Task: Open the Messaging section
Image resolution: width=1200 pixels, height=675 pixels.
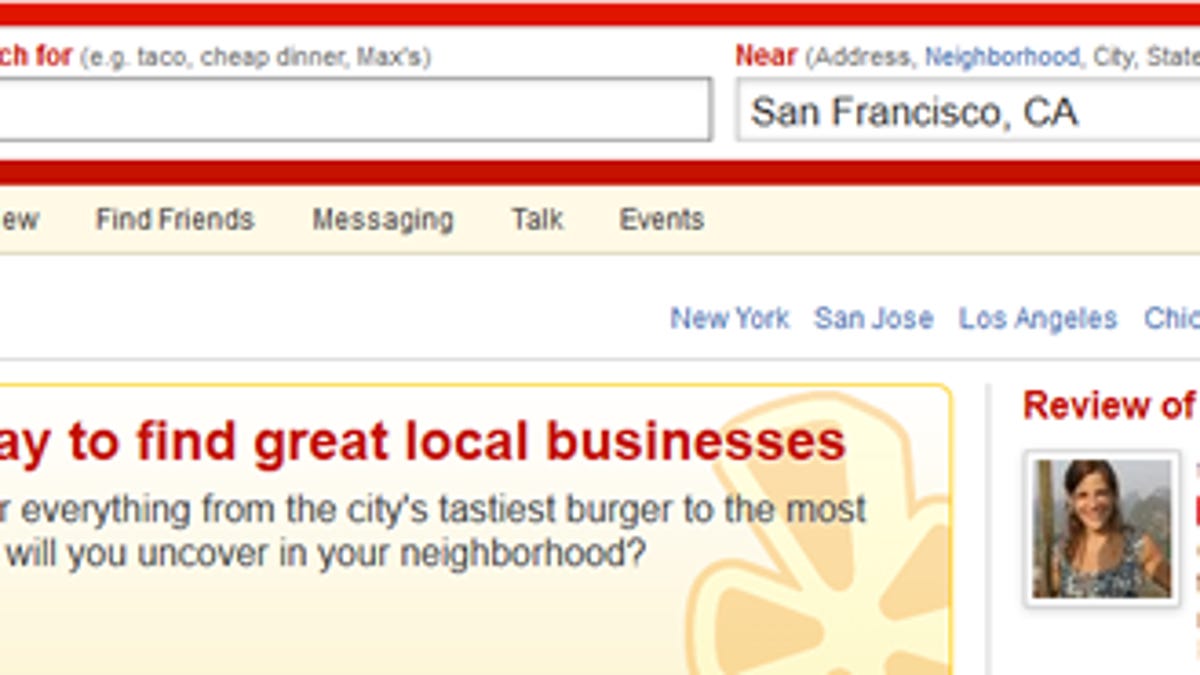Action: coord(382,219)
